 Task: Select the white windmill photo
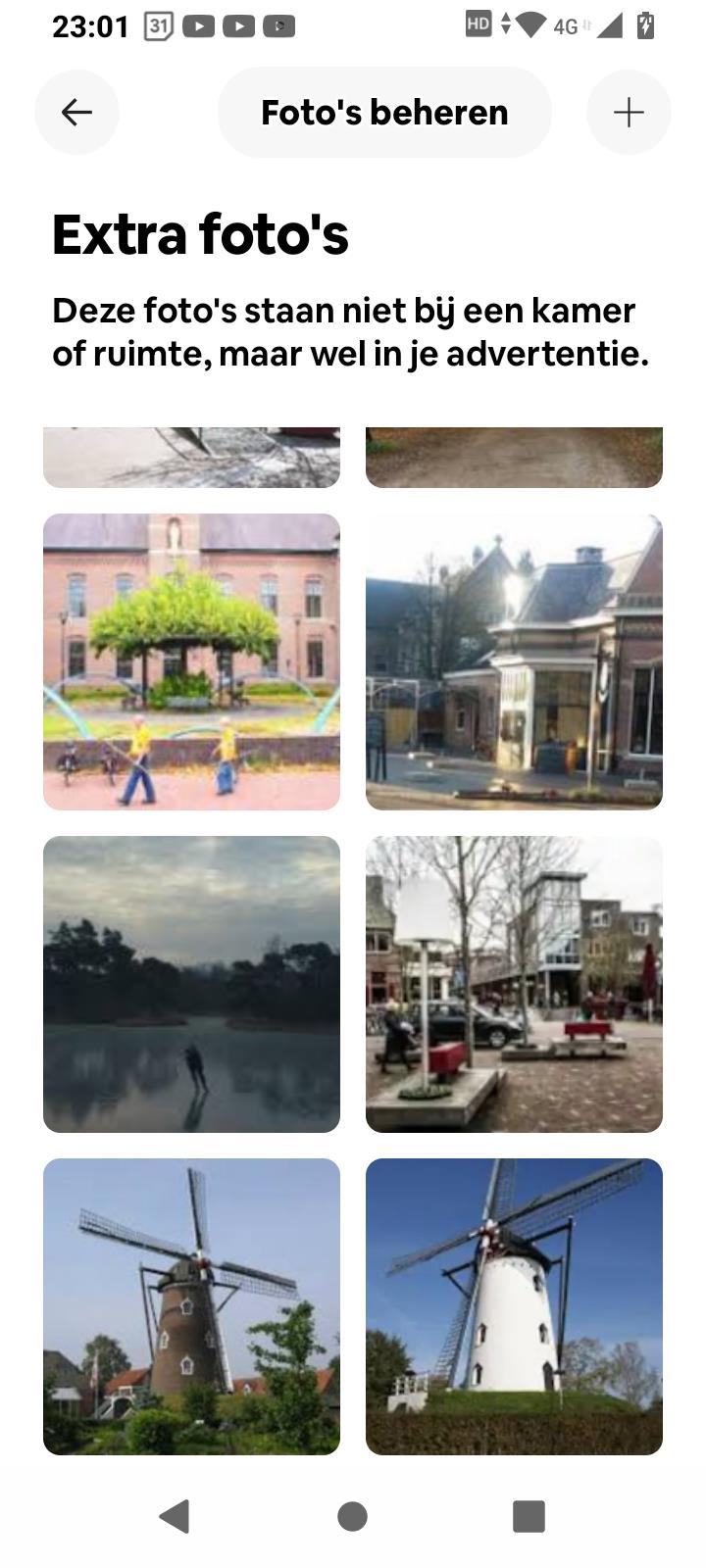click(x=514, y=1306)
